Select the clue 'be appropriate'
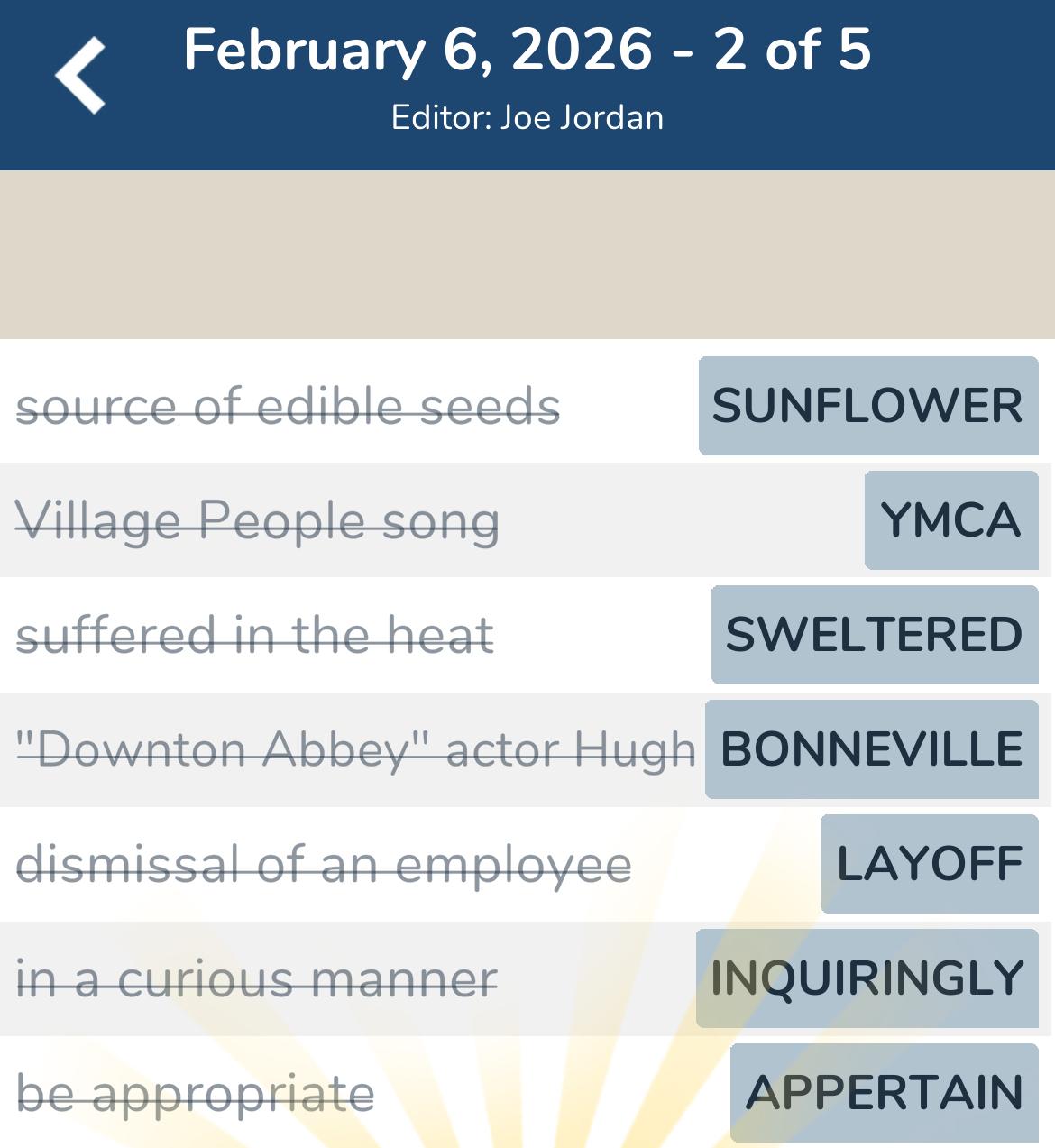Image resolution: width=1055 pixels, height=1148 pixels. [197, 1091]
